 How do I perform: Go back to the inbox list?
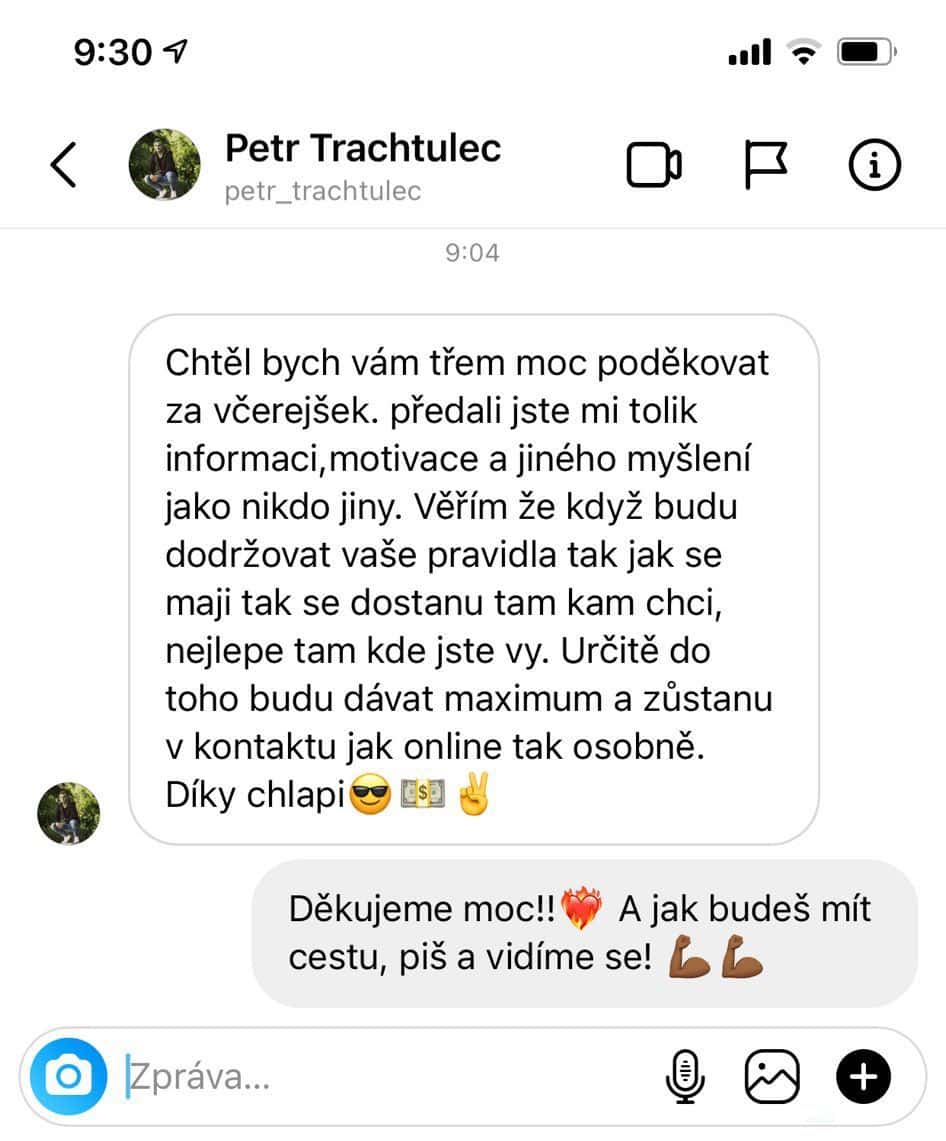pyautogui.click(x=64, y=165)
